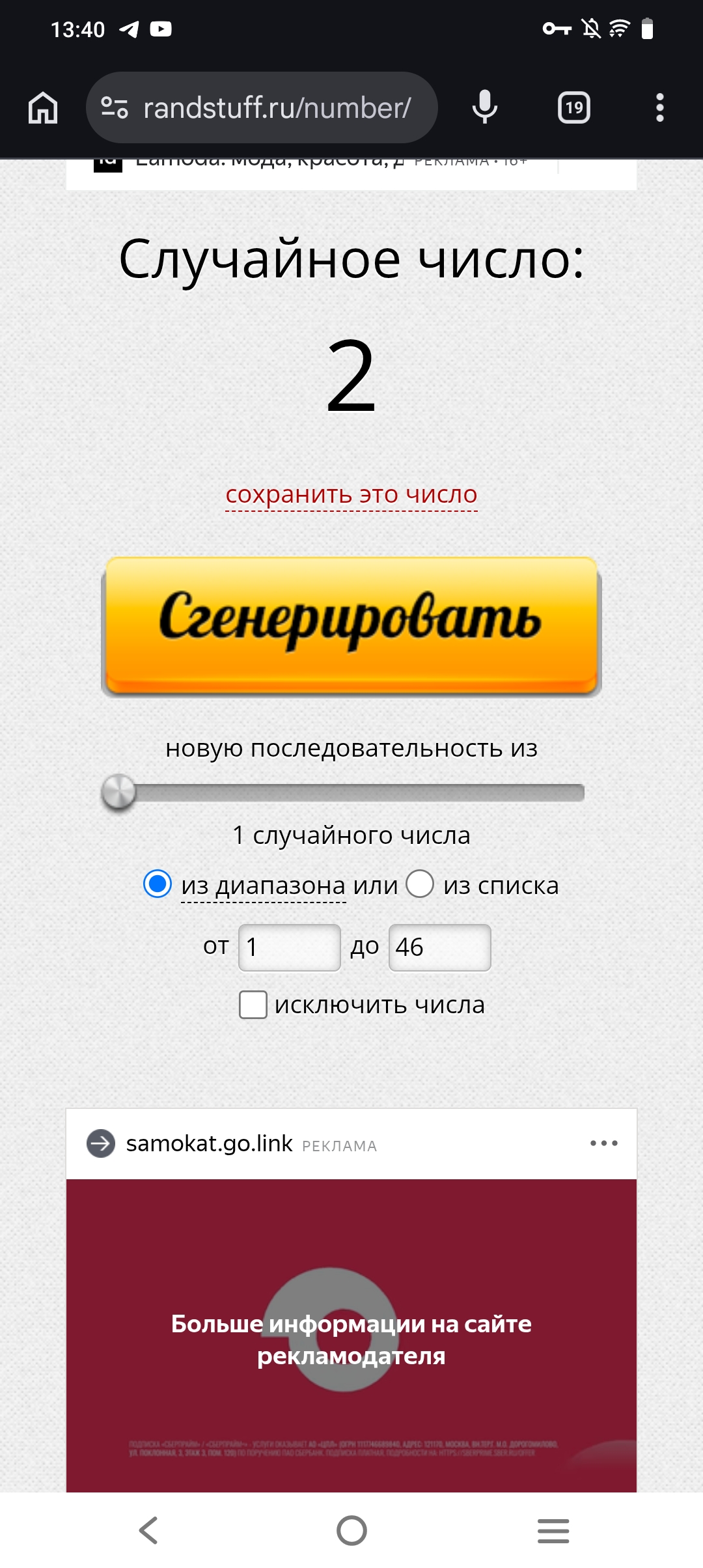Check the 'исключить числа' checkbox
The image size is (703, 1568).
[253, 1005]
